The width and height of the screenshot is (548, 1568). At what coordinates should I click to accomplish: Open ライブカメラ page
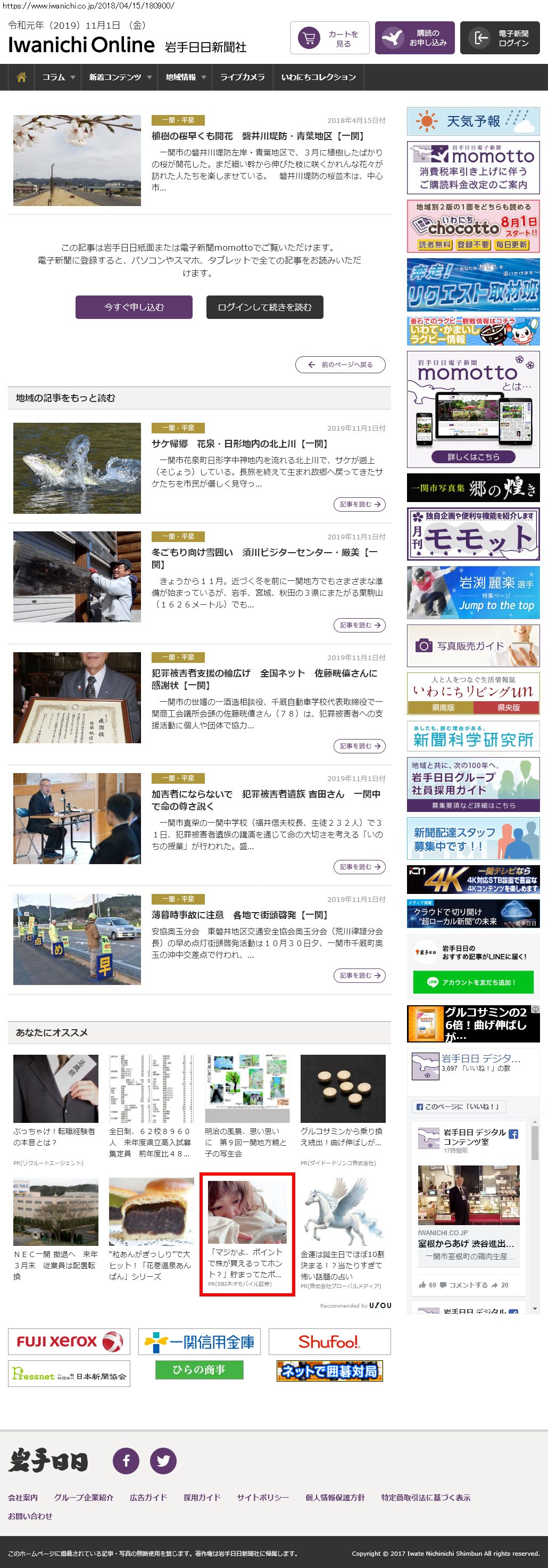tap(242, 77)
